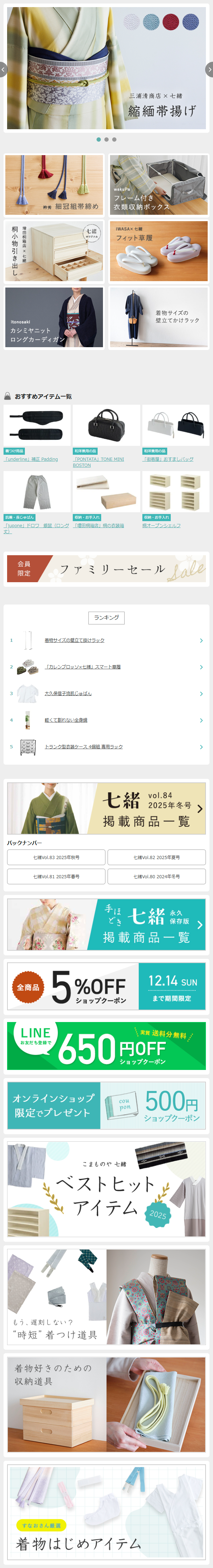The image size is (213, 1568).
Task: Open the ベストヒットアイテム 2025 banner
Action: click(x=106, y=1189)
